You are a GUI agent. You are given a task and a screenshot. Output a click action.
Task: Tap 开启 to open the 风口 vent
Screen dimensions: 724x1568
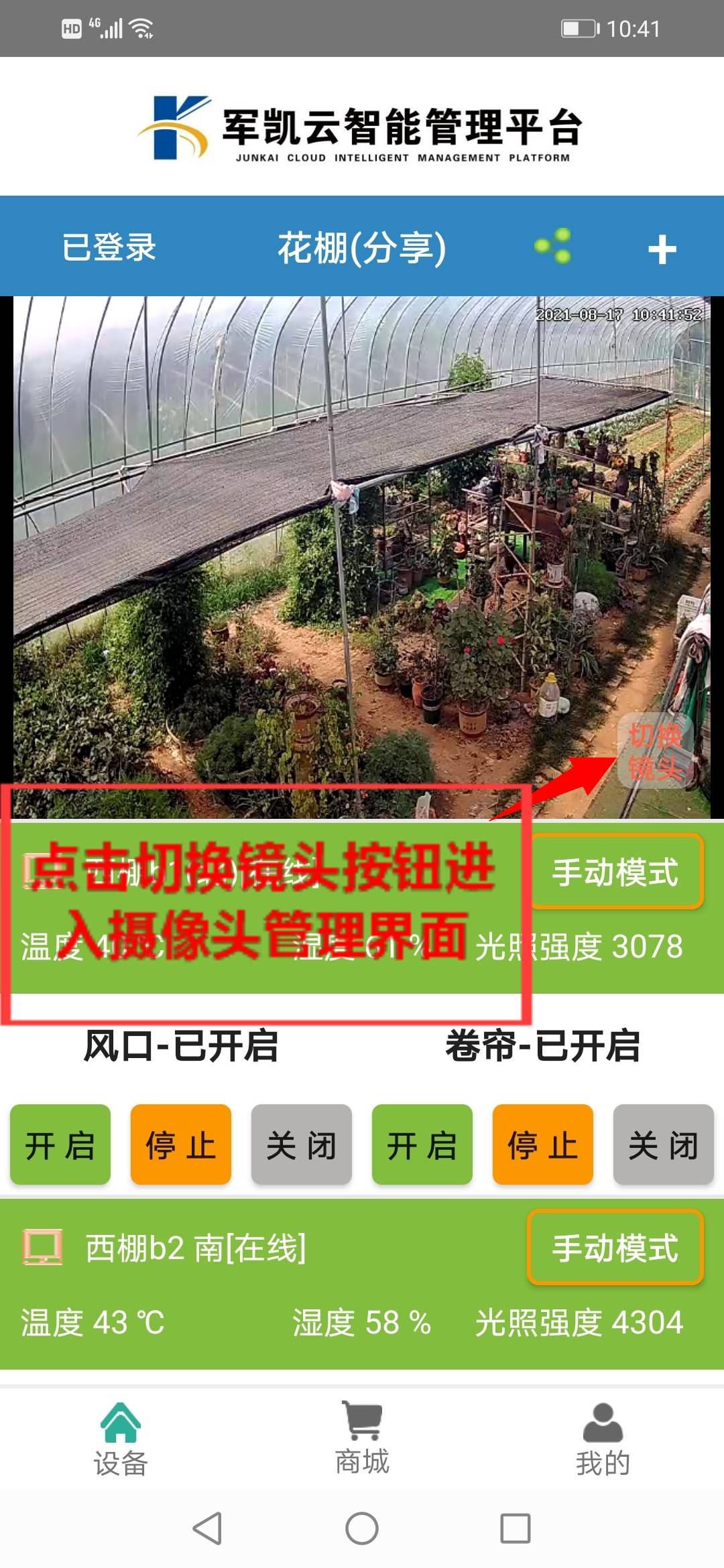pyautogui.click(x=60, y=1145)
